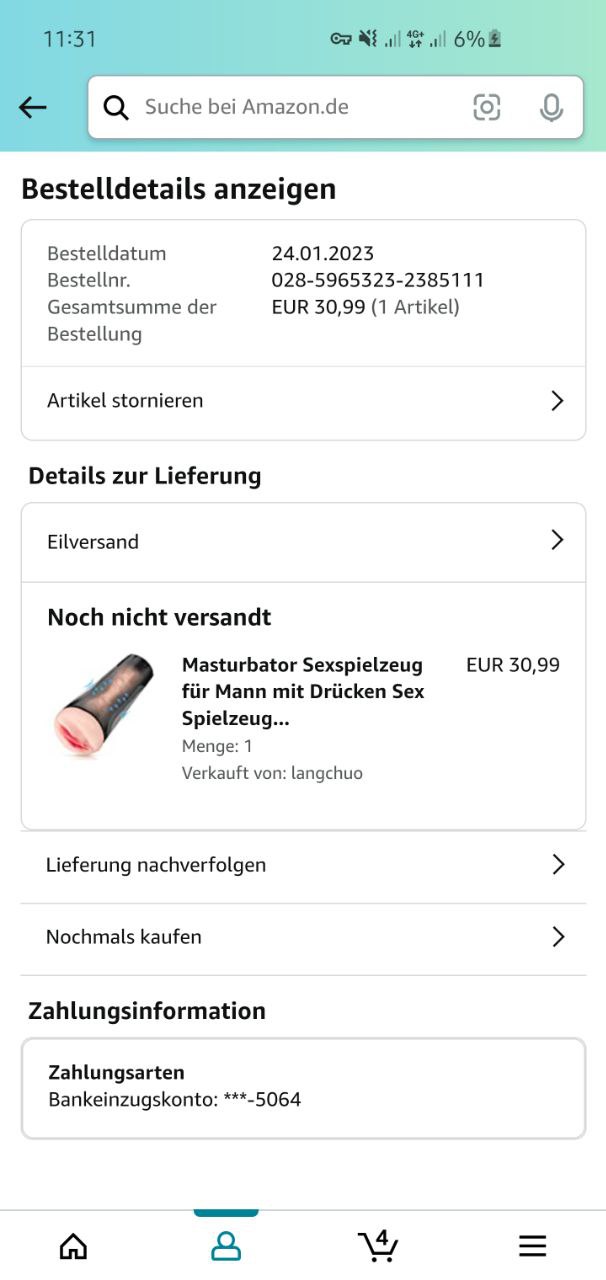The height and width of the screenshot is (1280, 606).
Task: Go back using the arrow icon
Action: tap(33, 108)
